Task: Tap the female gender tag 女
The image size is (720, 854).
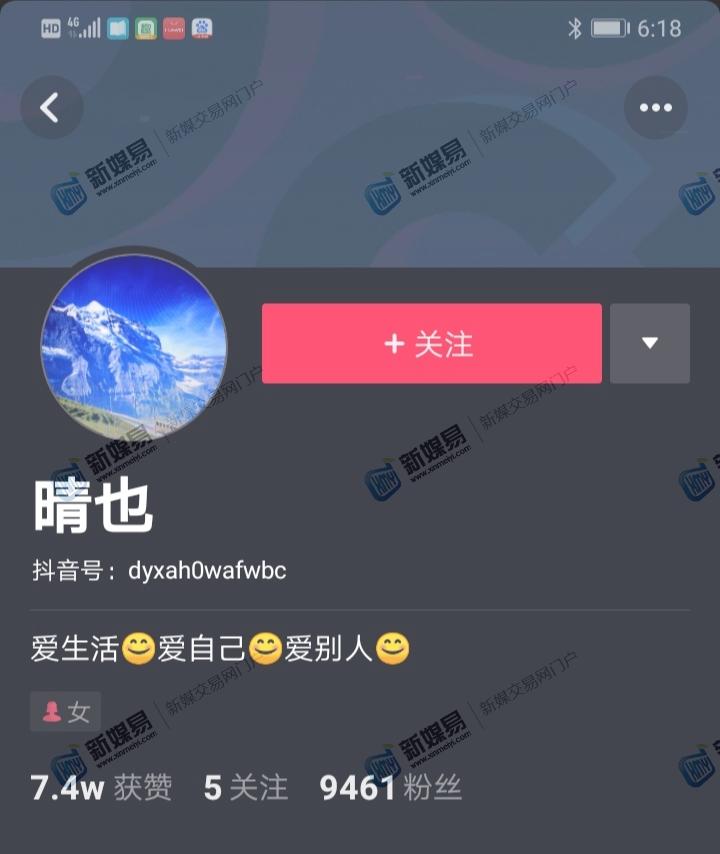Action: (64, 712)
